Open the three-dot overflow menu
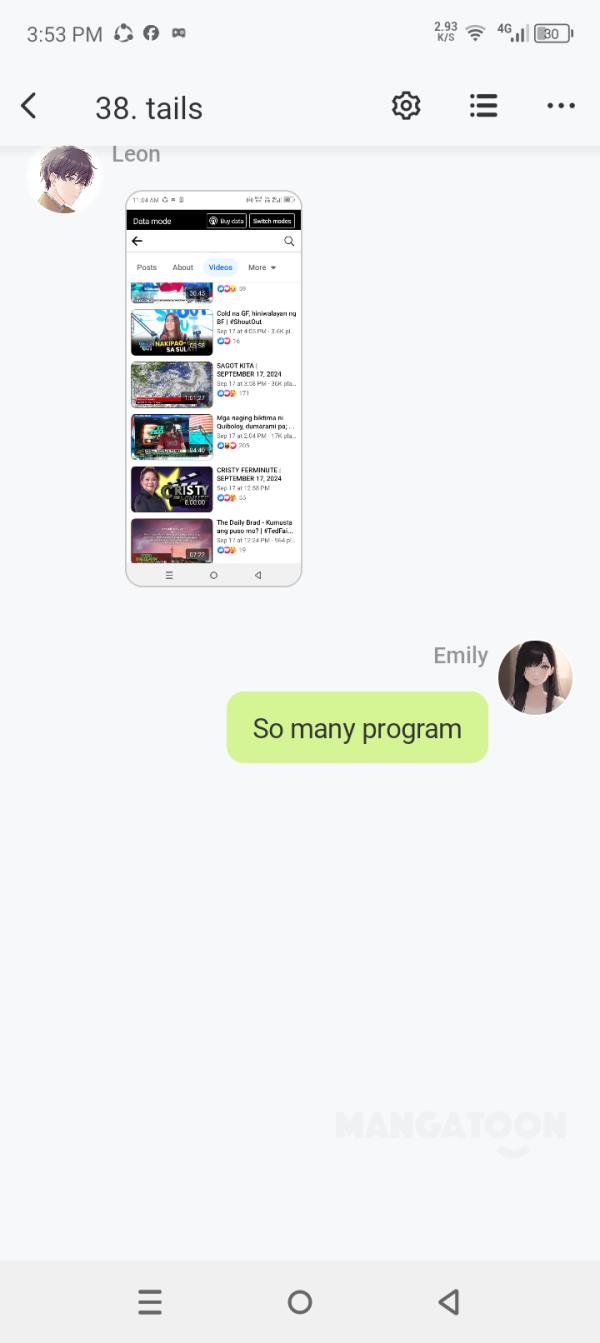Image resolution: width=600 pixels, height=1343 pixels. click(560, 106)
